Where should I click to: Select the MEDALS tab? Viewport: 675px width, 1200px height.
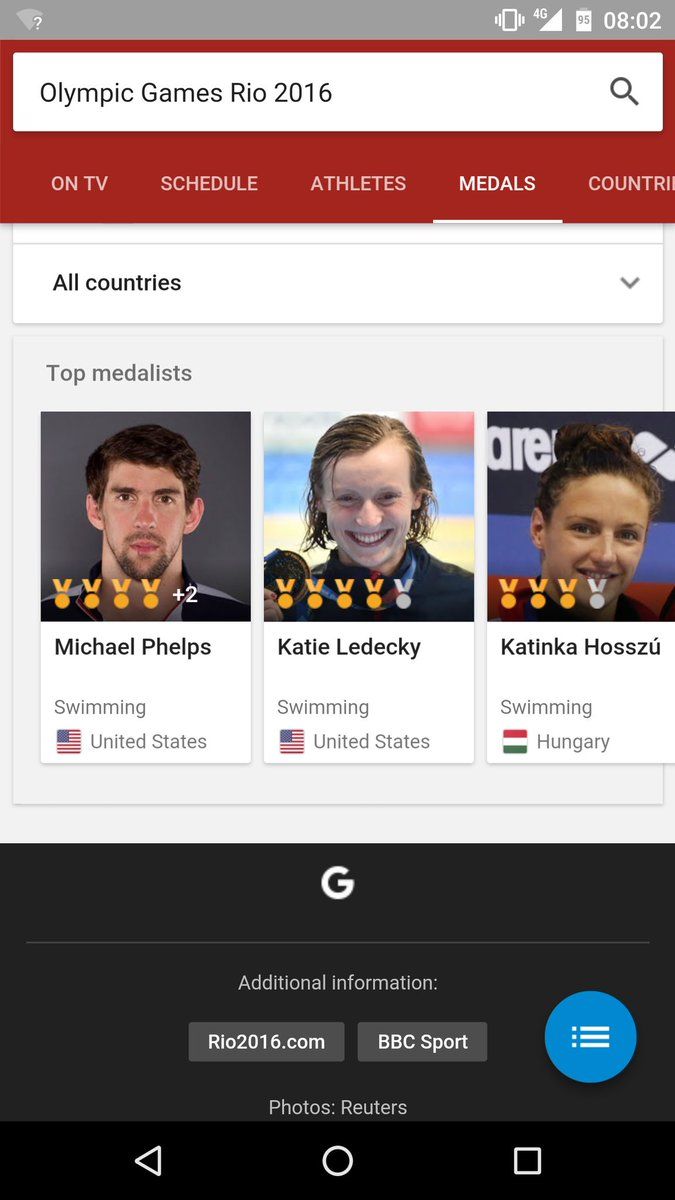pos(497,184)
